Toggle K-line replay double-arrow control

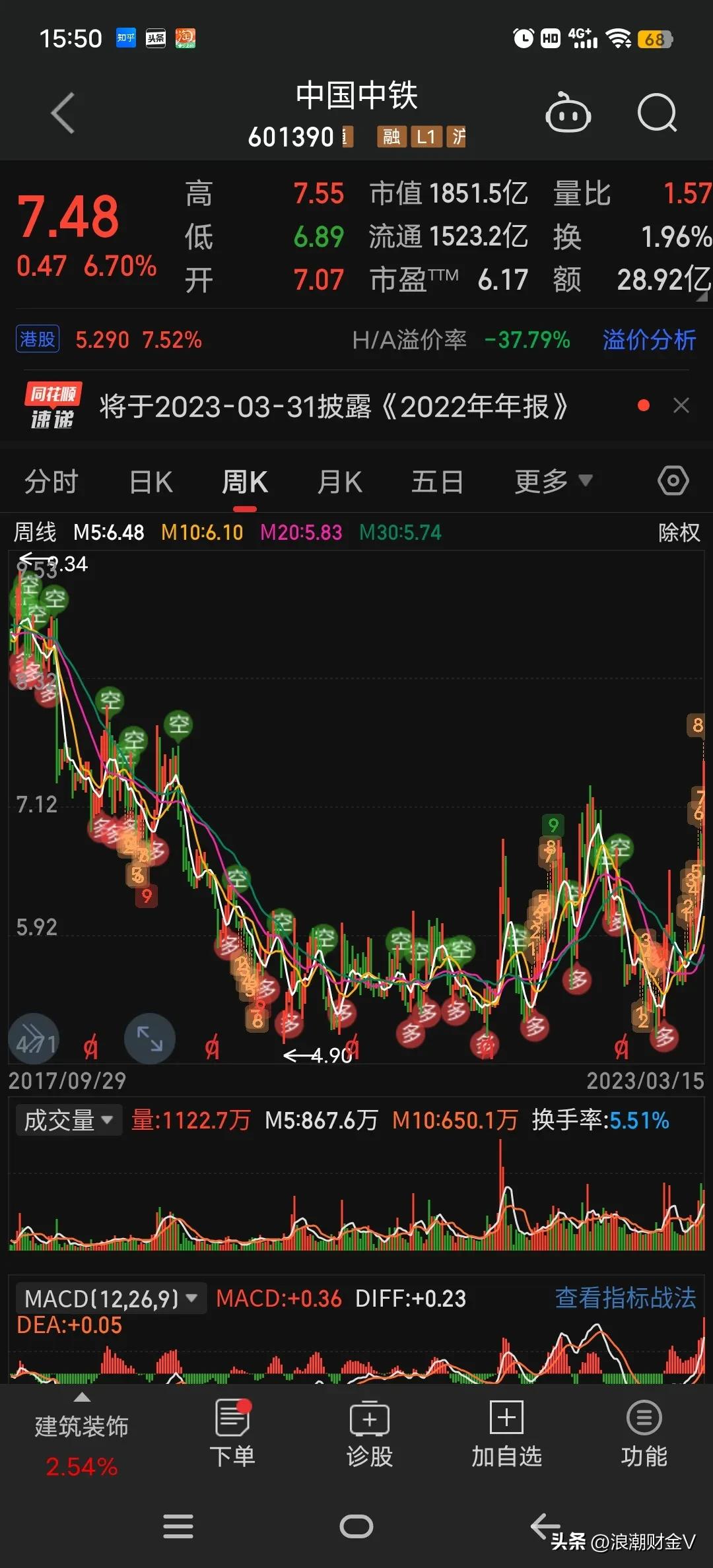click(x=34, y=1038)
